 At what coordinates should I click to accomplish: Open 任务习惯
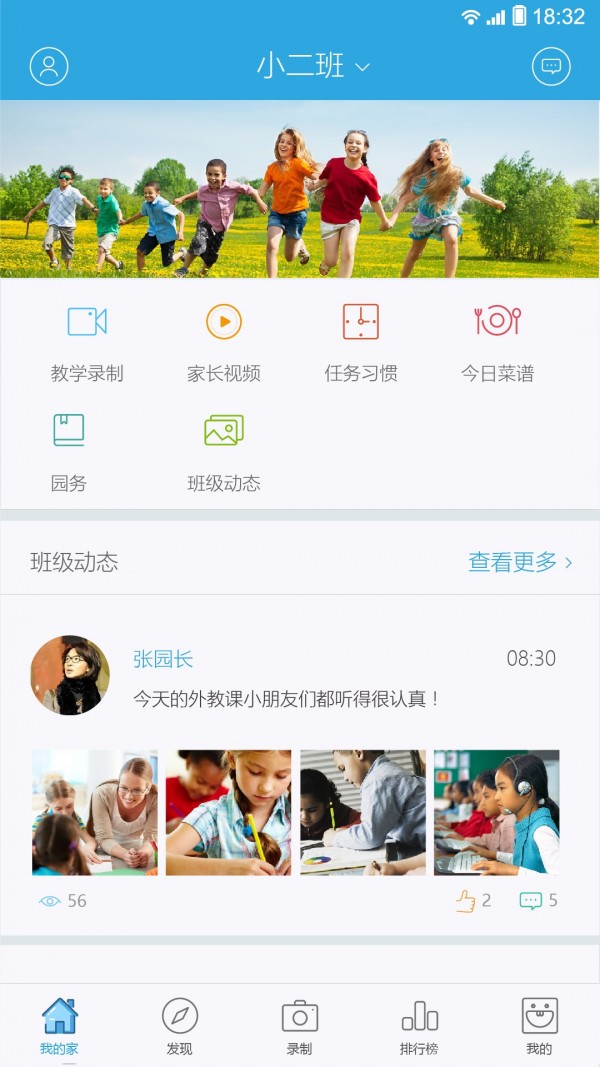click(361, 343)
